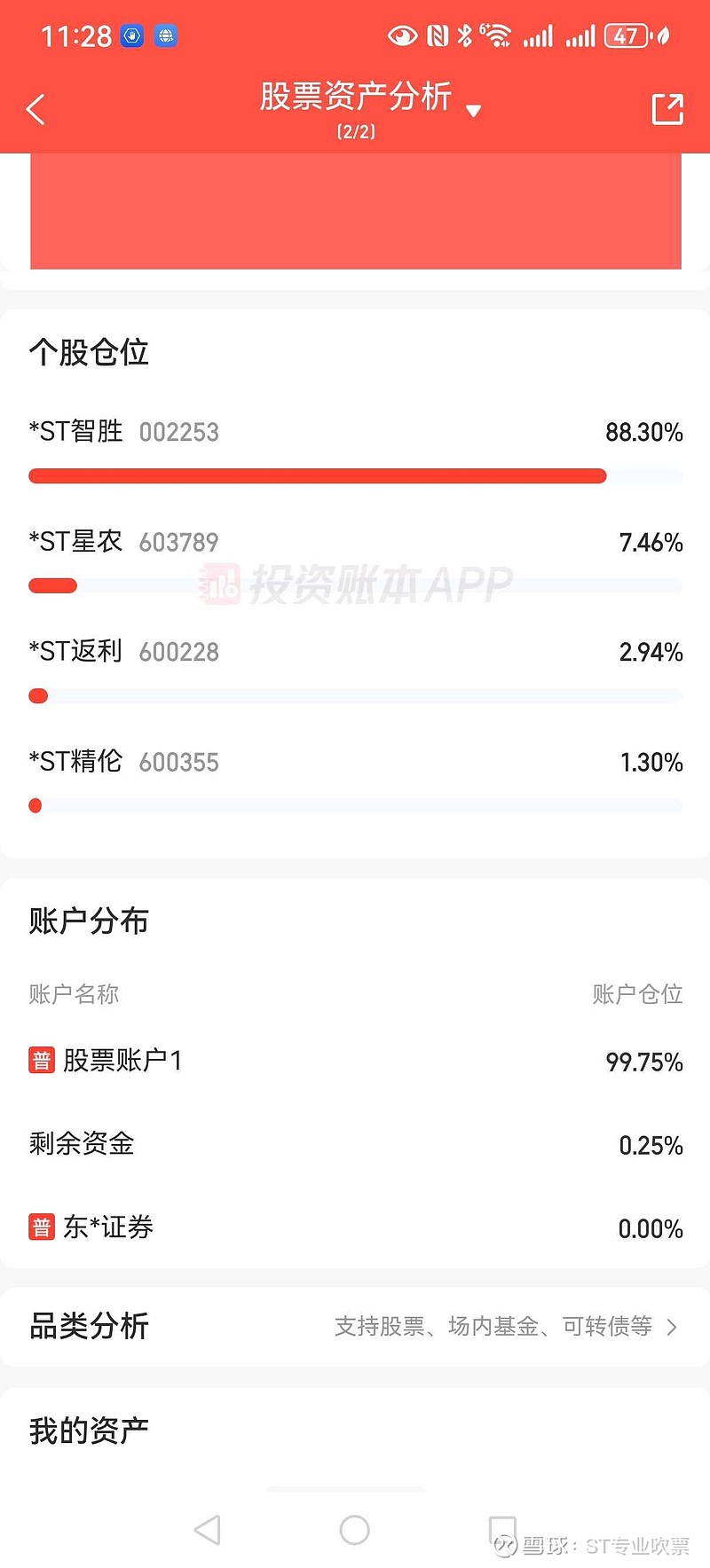Viewport: 710px width, 1568px height.
Task: Open 品类分析 category analysis
Action: (x=355, y=1327)
